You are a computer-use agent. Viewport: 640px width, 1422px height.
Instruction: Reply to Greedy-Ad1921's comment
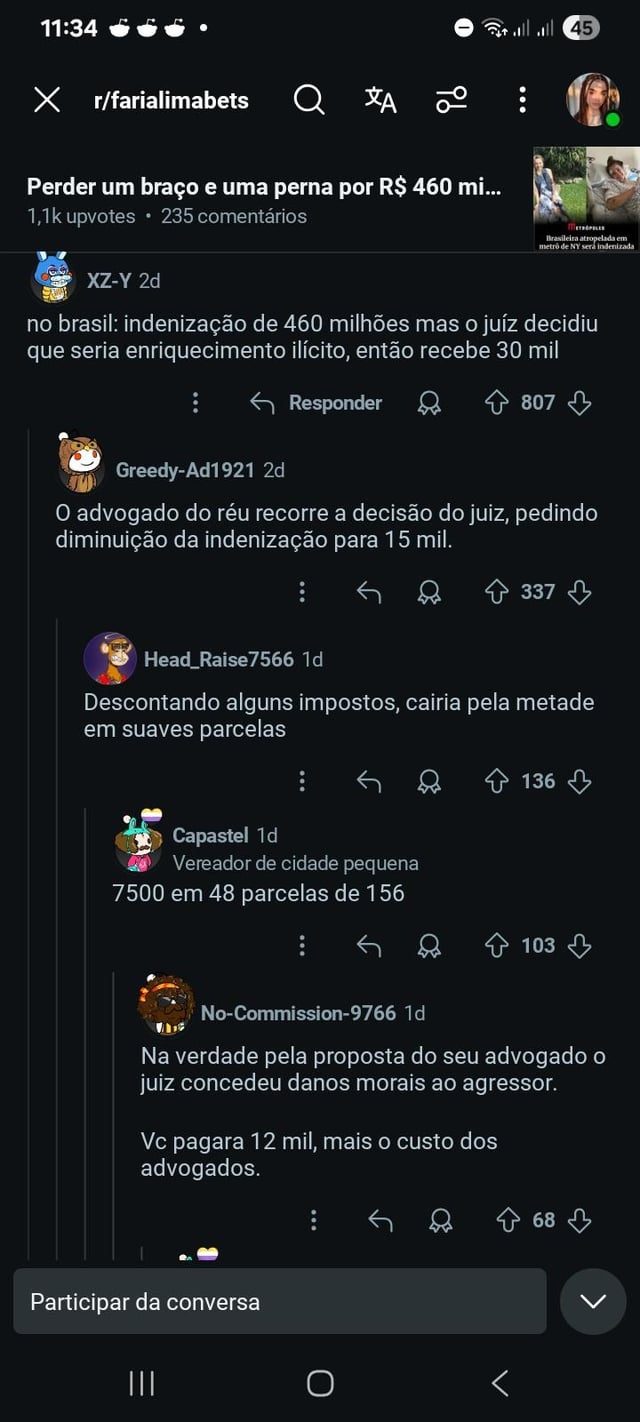coord(369,592)
